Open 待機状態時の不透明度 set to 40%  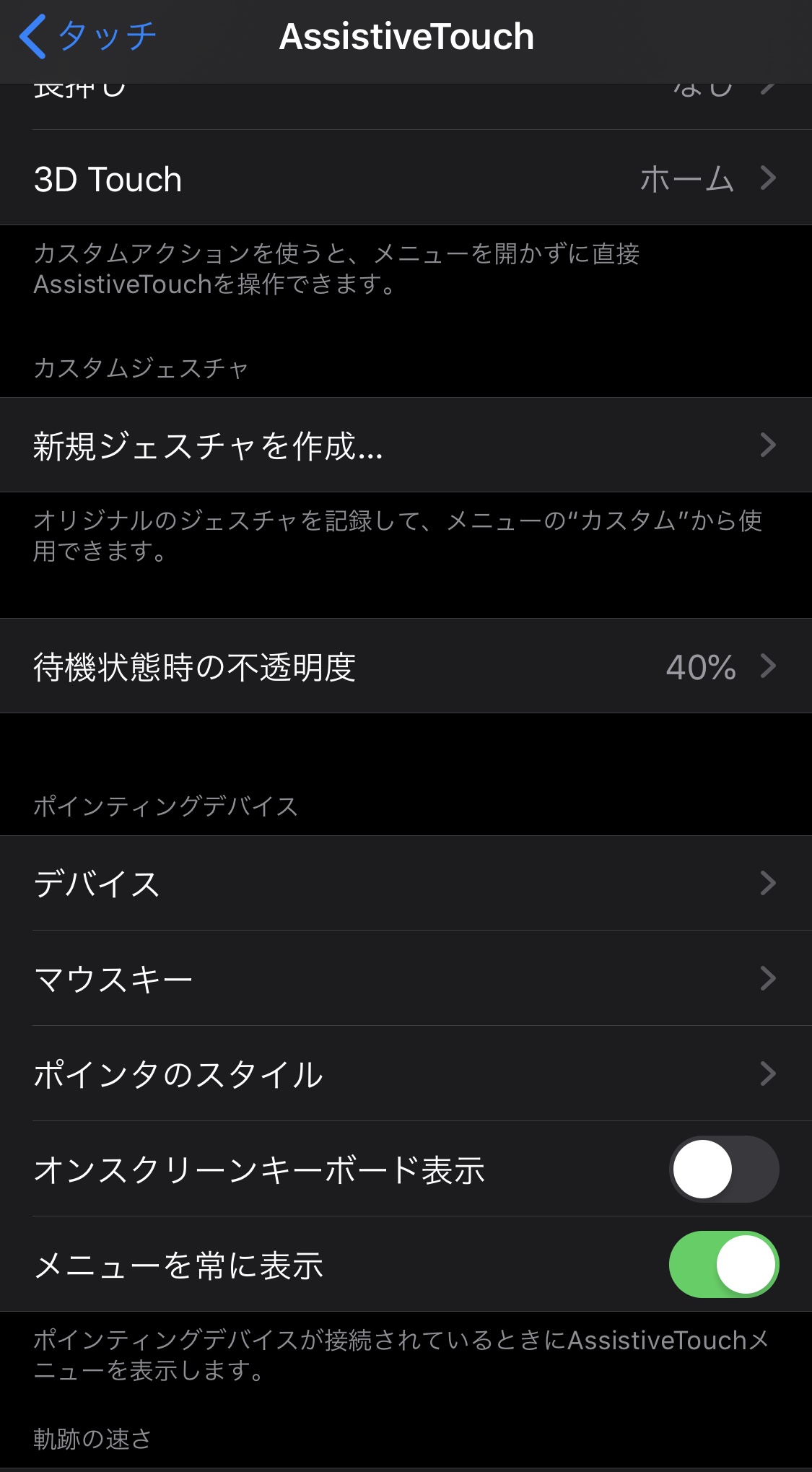(x=406, y=666)
